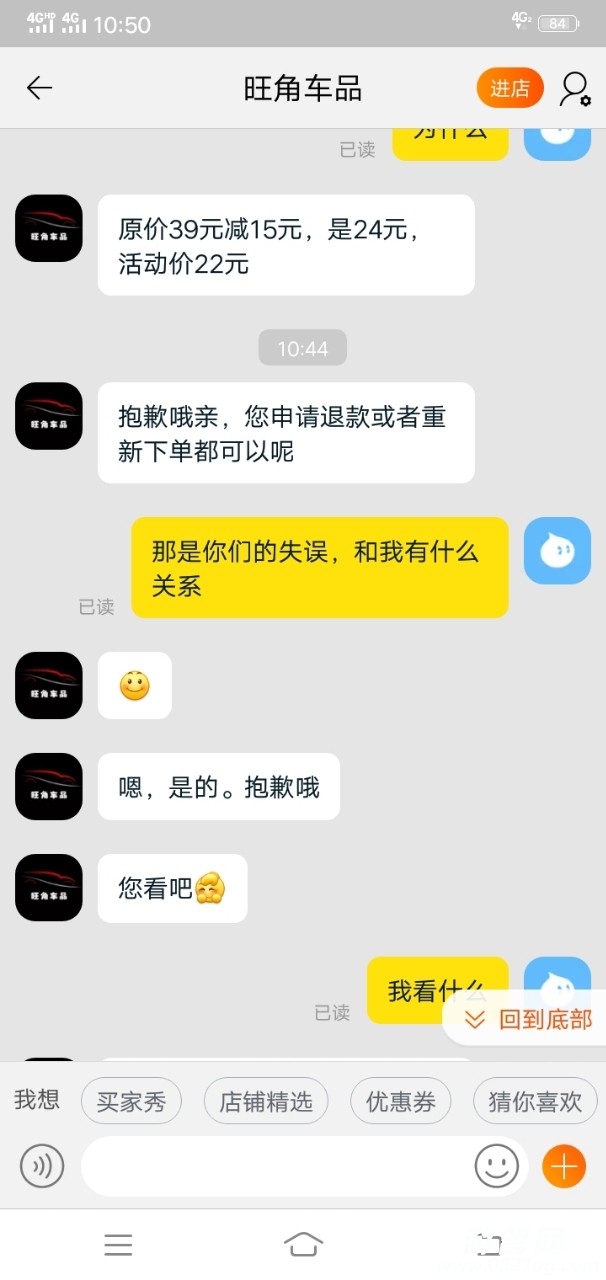Viewport: 606px width, 1280px height.
Task: Open the 优惠券 chip
Action: point(400,1102)
